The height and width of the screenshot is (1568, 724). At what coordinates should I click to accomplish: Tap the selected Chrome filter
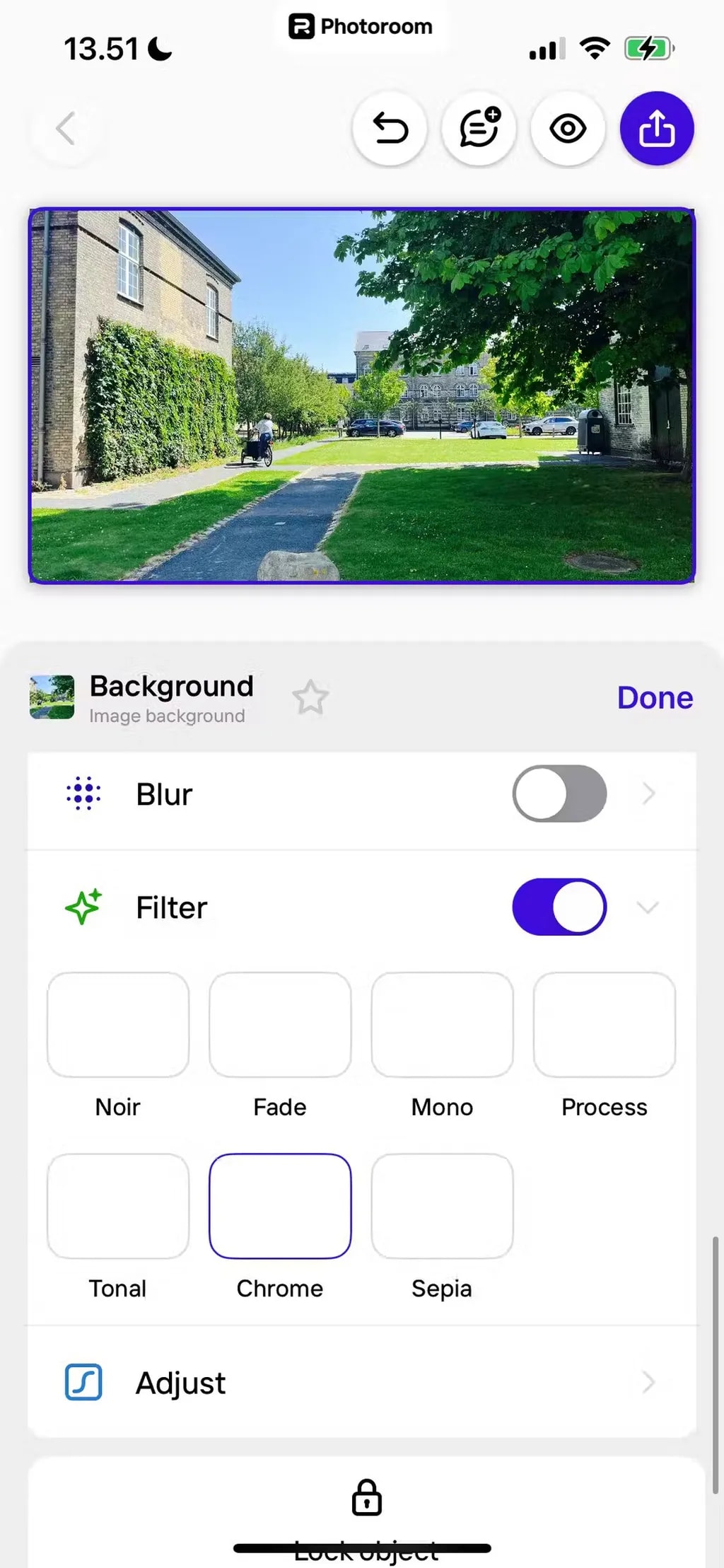pos(280,1206)
